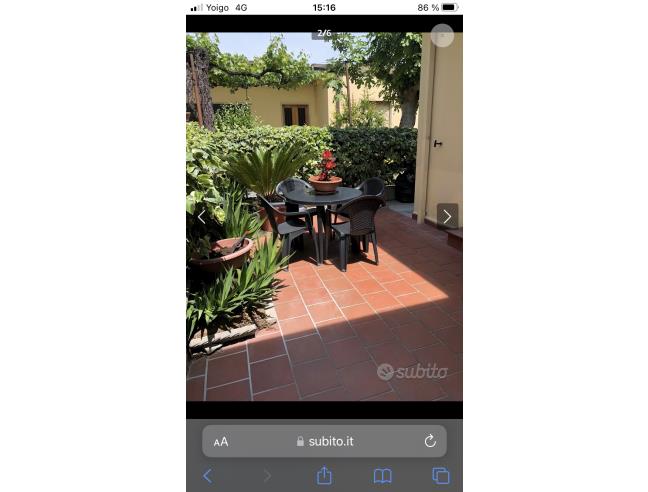This screenshot has height=492, width=648.
Task: Go back to the previous page
Action: click(x=208, y=476)
